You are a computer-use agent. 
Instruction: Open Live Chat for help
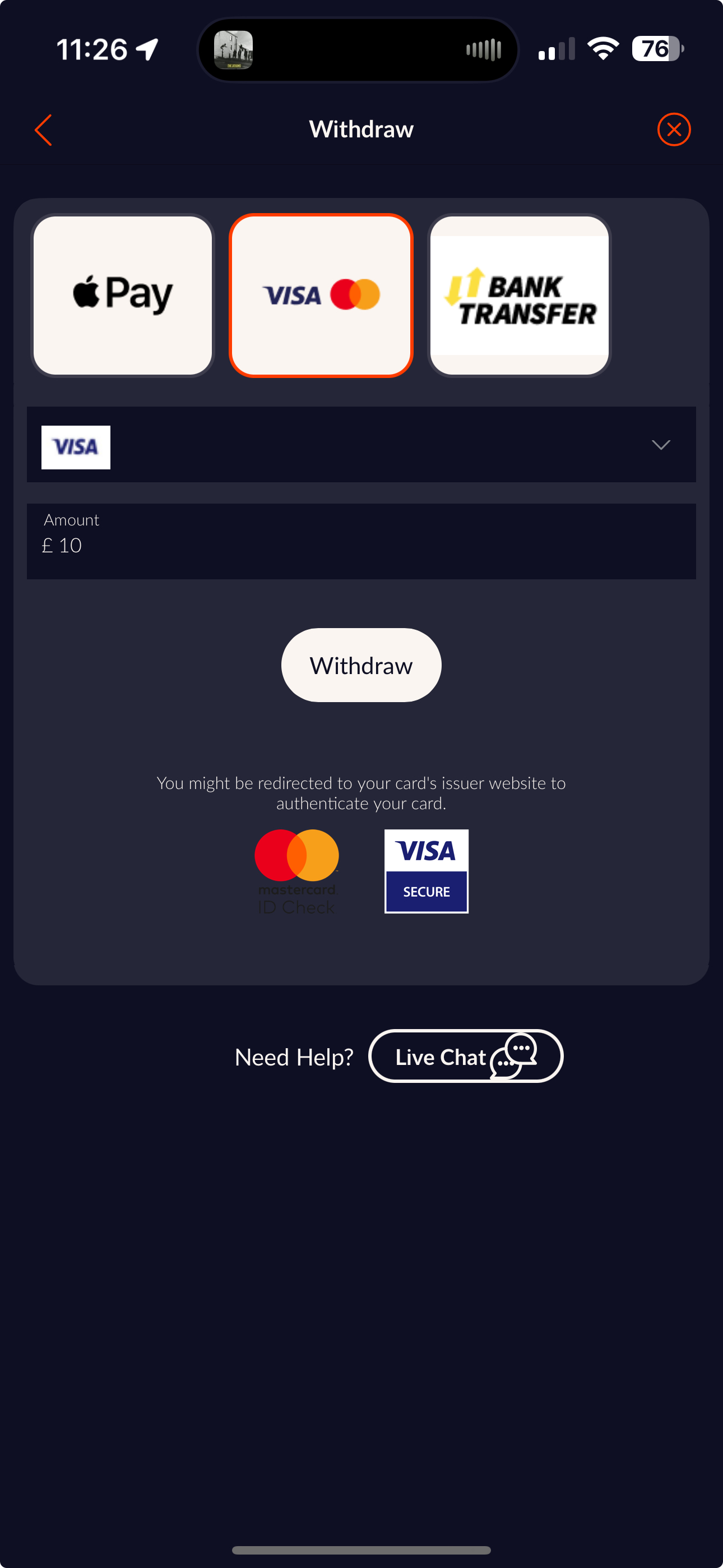pos(465,1056)
